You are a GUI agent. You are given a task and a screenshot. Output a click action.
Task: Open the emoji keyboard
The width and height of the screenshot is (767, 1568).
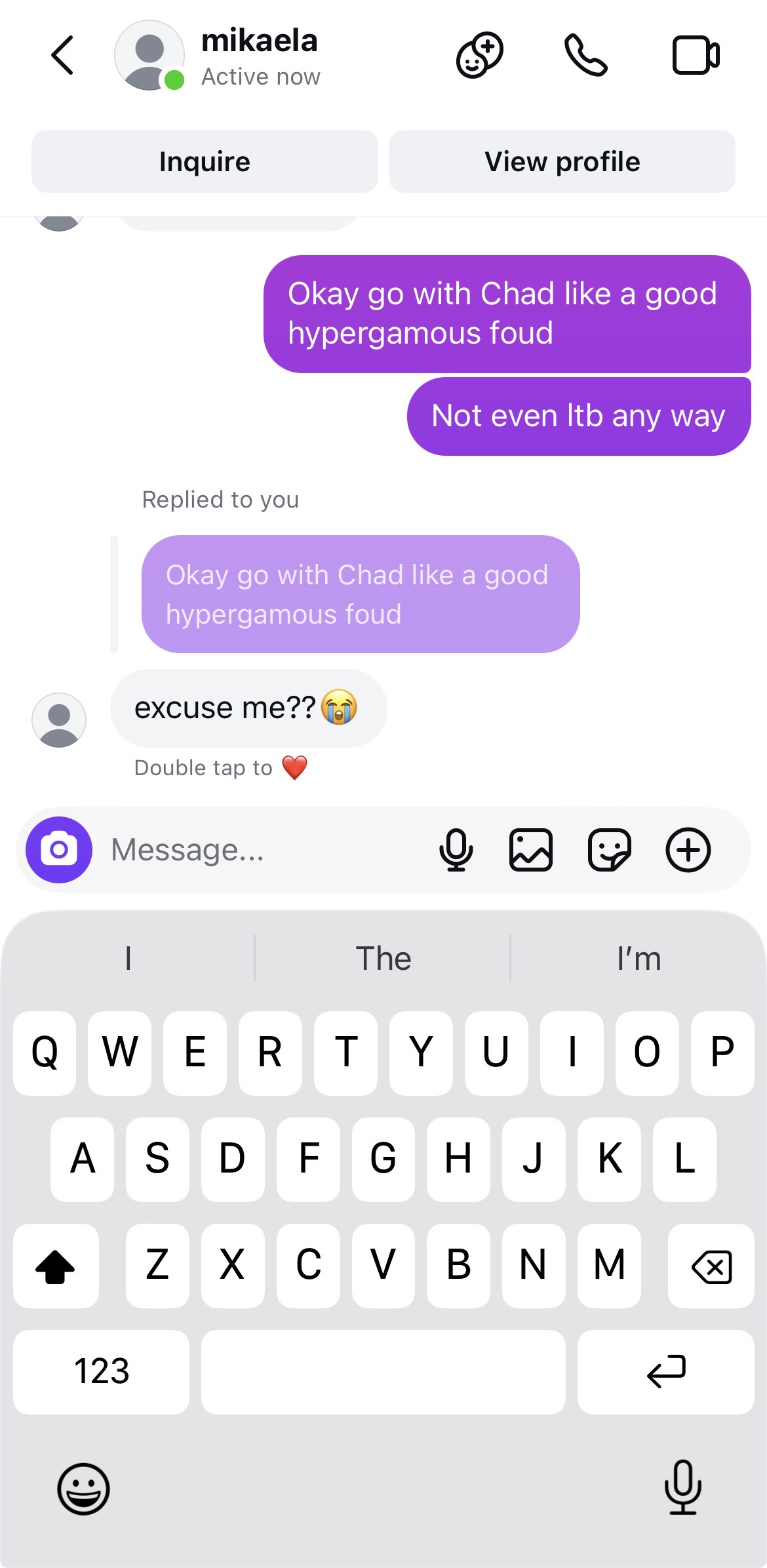click(83, 1489)
